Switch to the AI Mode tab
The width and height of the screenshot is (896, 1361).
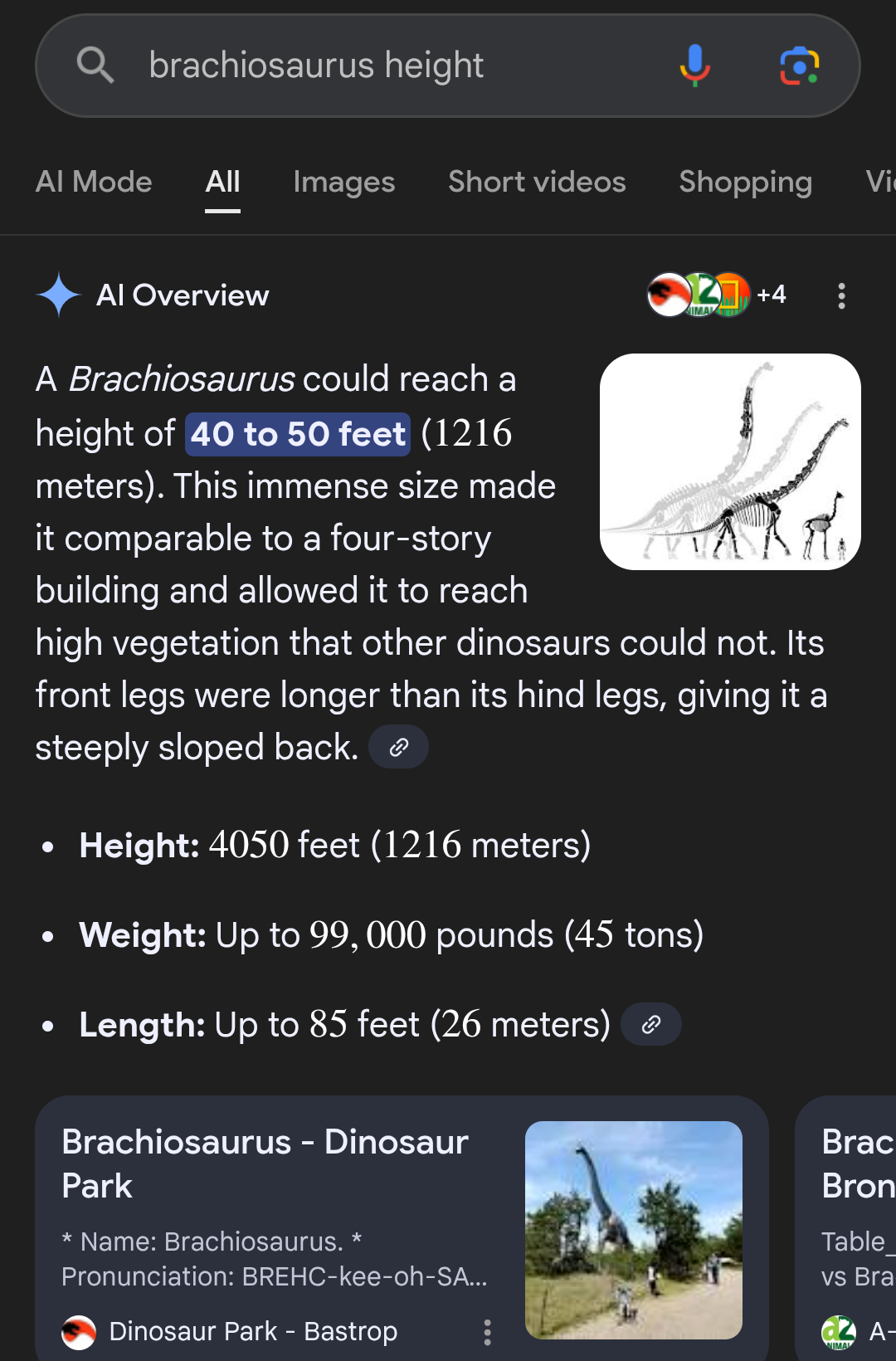(x=94, y=182)
